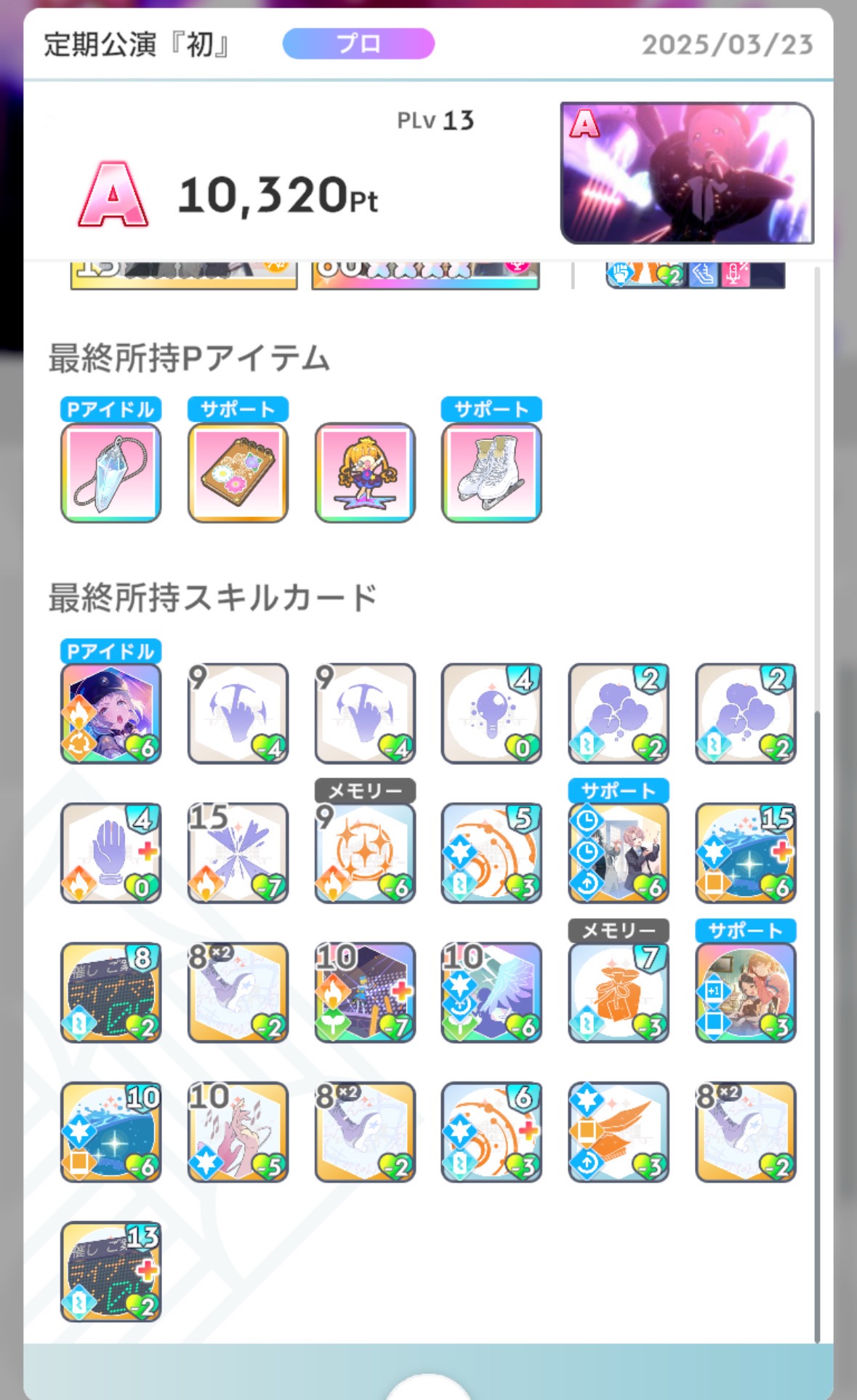The height and width of the screenshot is (1400, 857).
Task: View the ice skates support item
Action: pos(491,473)
